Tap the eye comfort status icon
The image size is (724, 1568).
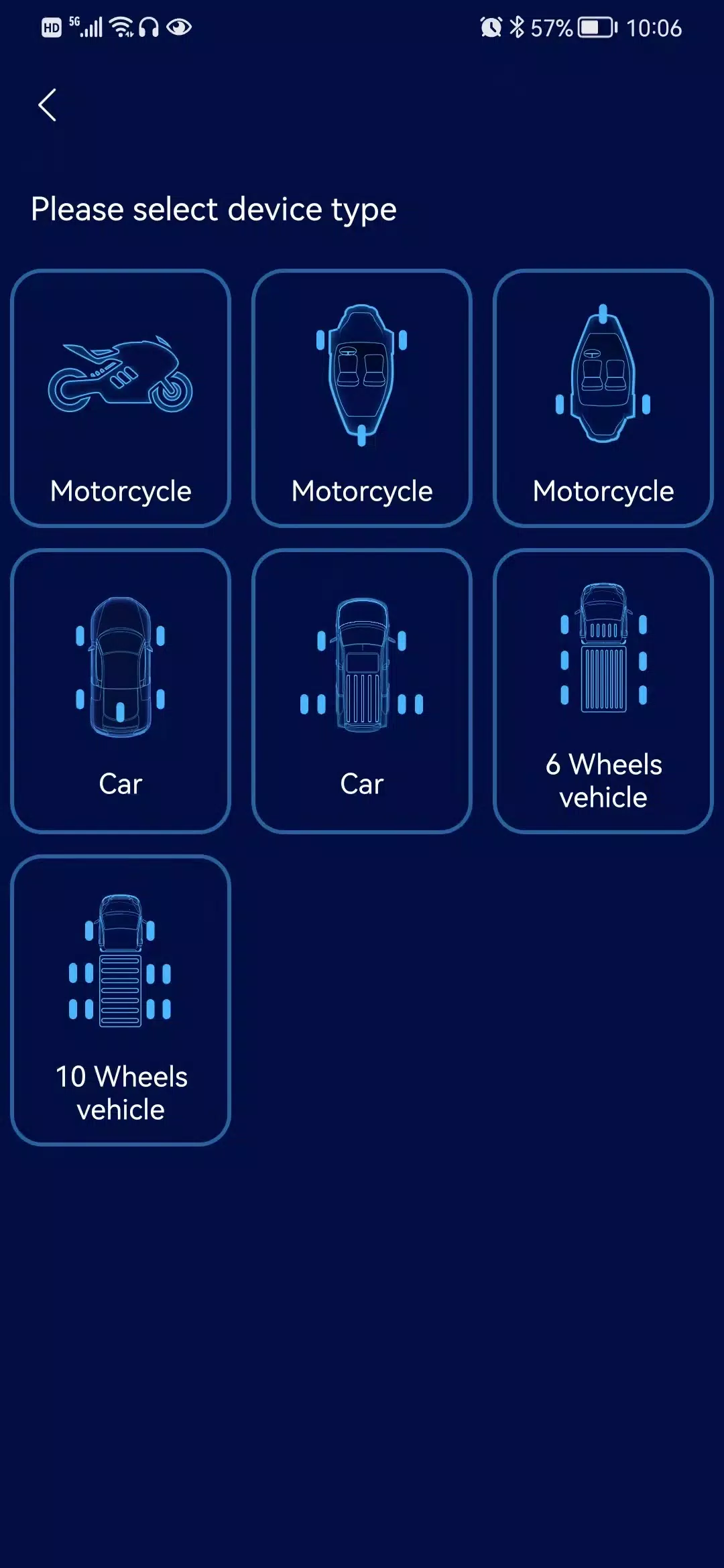tap(179, 27)
